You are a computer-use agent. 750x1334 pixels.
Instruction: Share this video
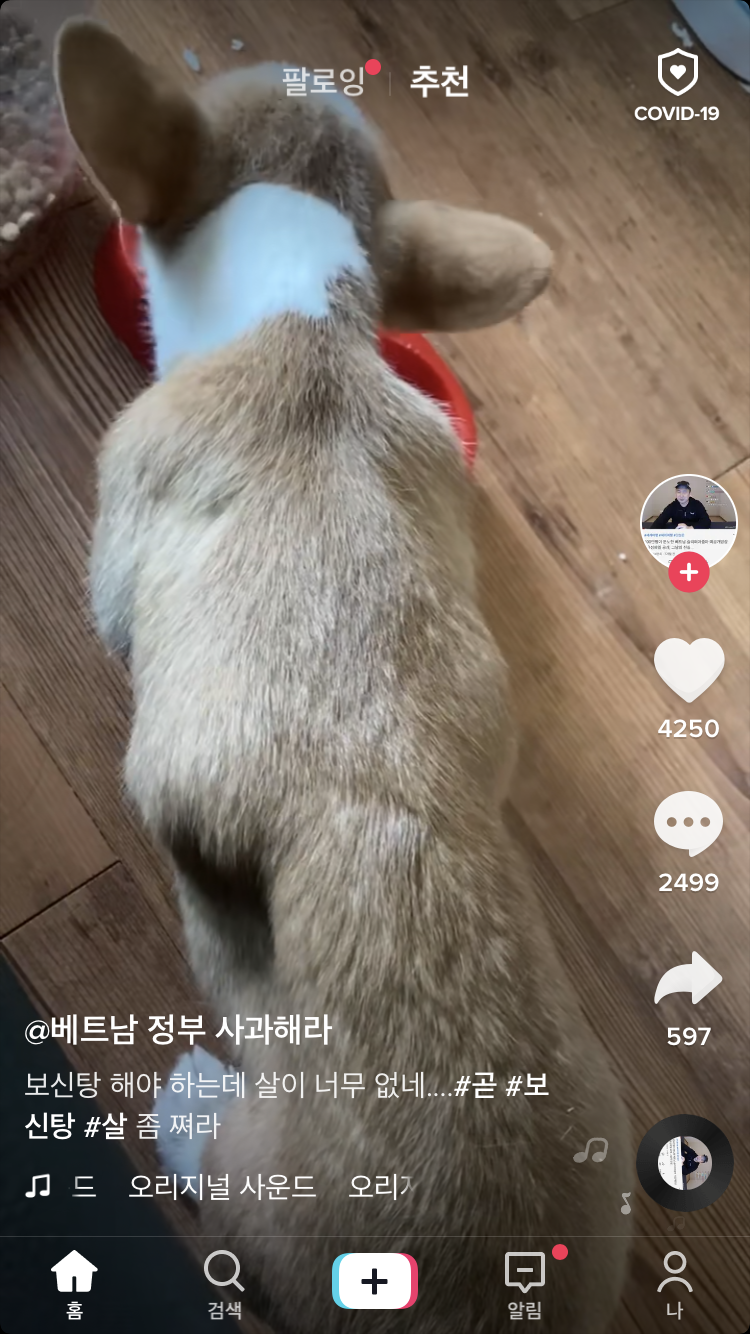[689, 980]
